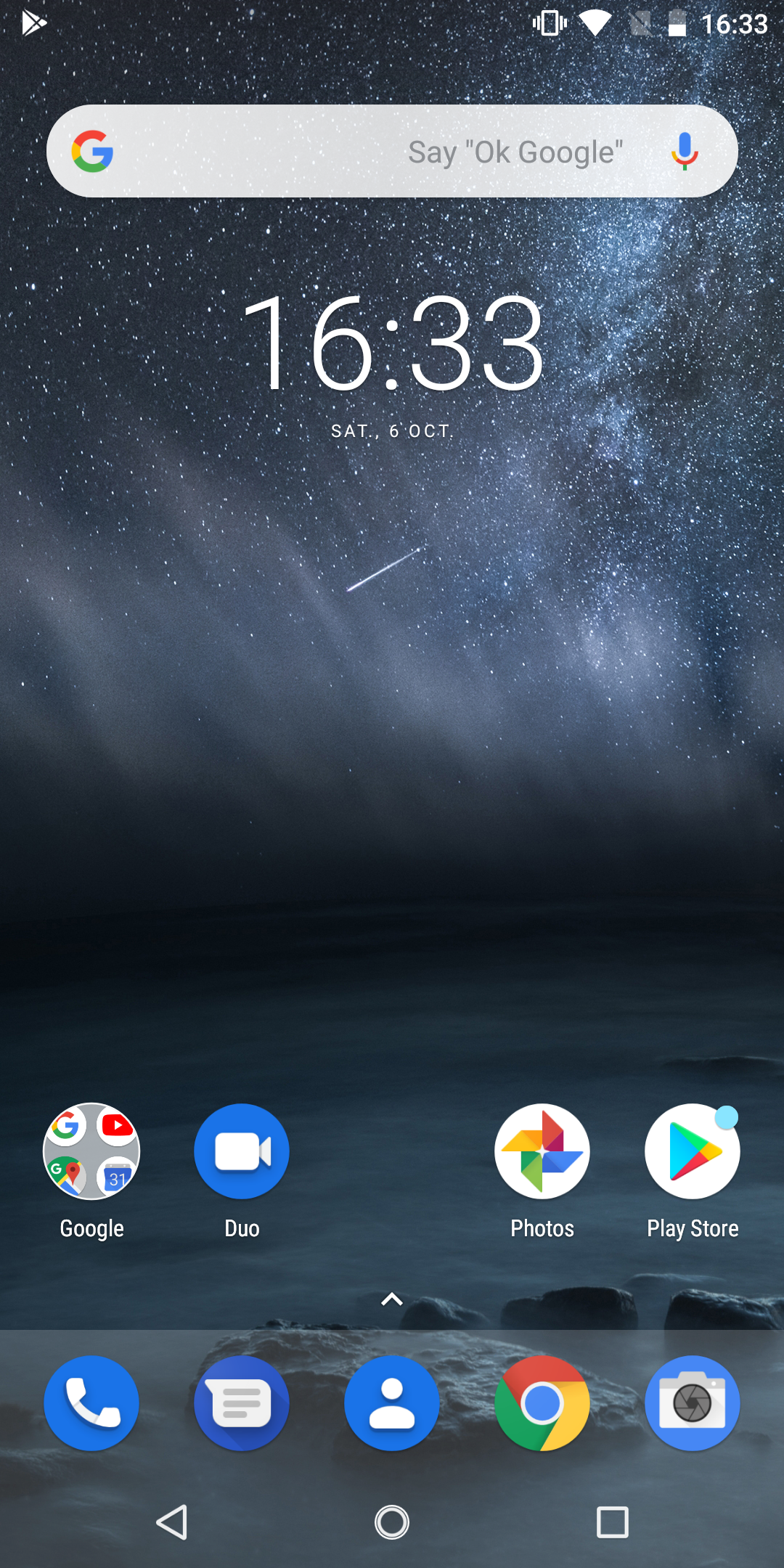Image resolution: width=784 pixels, height=1568 pixels.
Task: Open the Photos app
Action: 542,1151
